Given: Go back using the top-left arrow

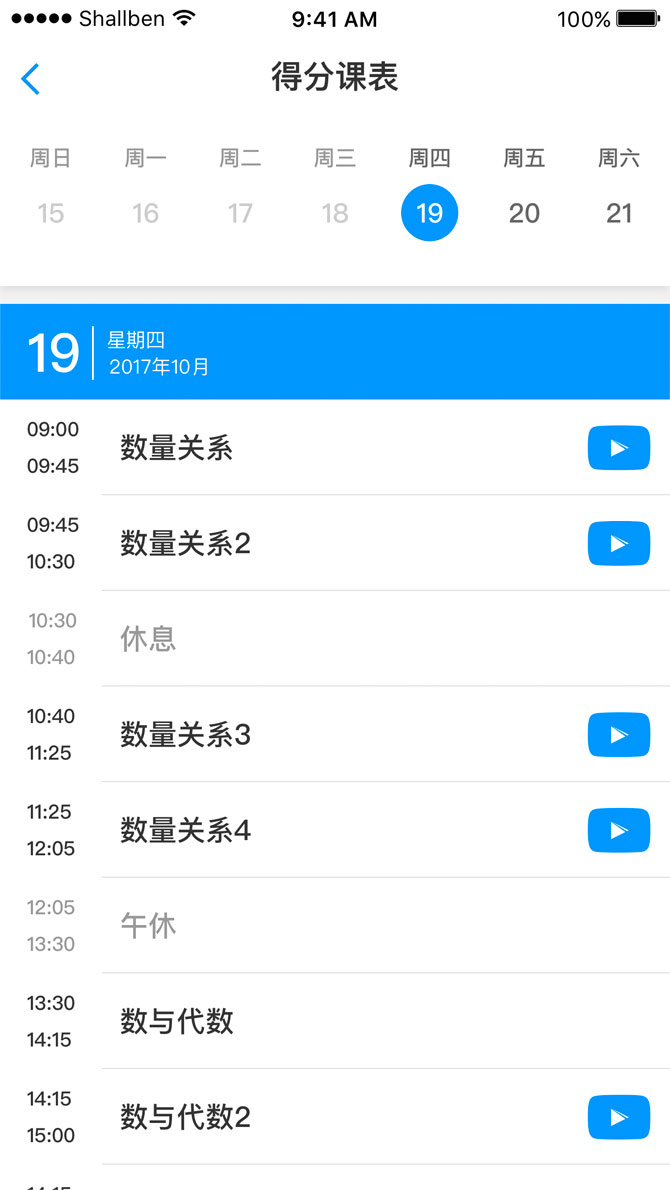Looking at the screenshot, I should click(x=30, y=79).
